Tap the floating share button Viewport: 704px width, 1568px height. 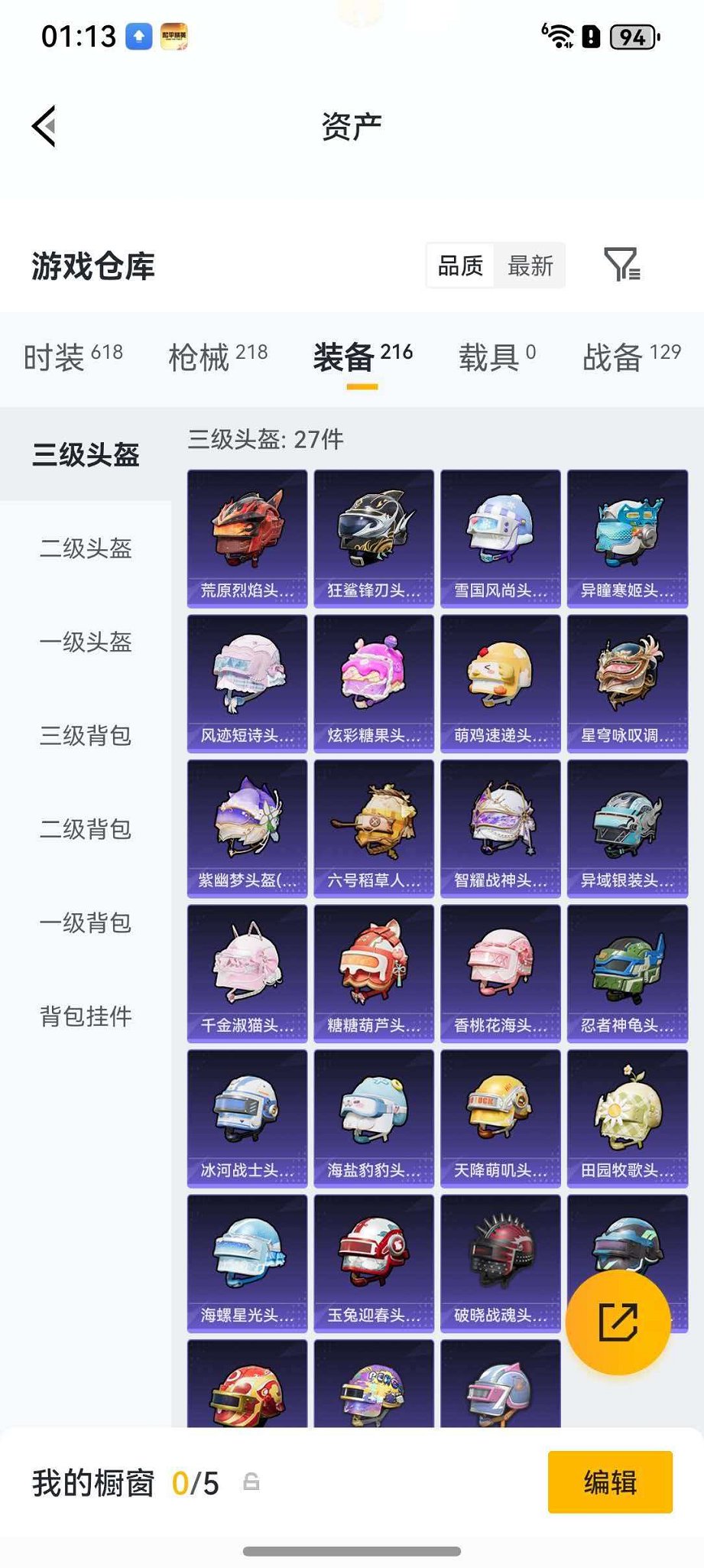[618, 1323]
